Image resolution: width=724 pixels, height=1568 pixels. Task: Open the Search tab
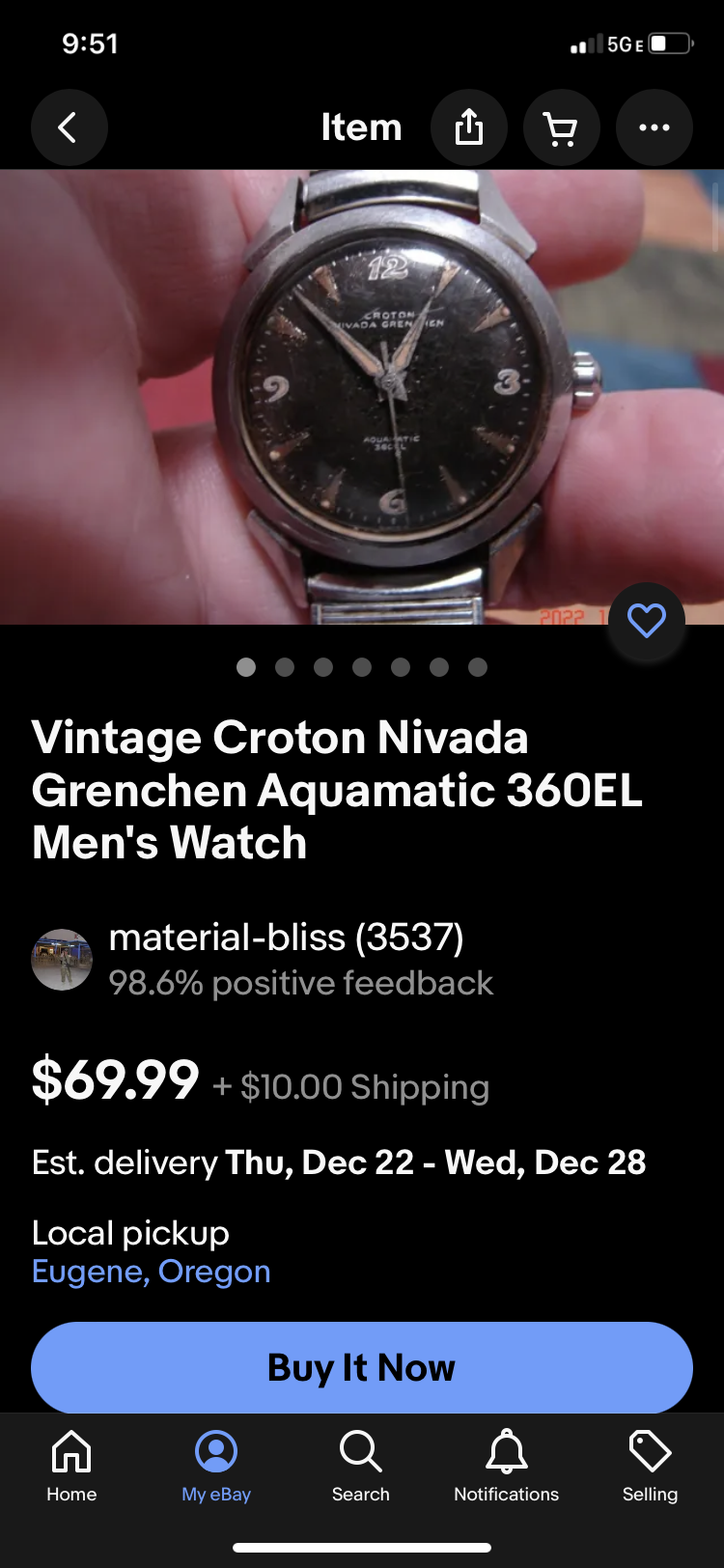pos(361,1465)
